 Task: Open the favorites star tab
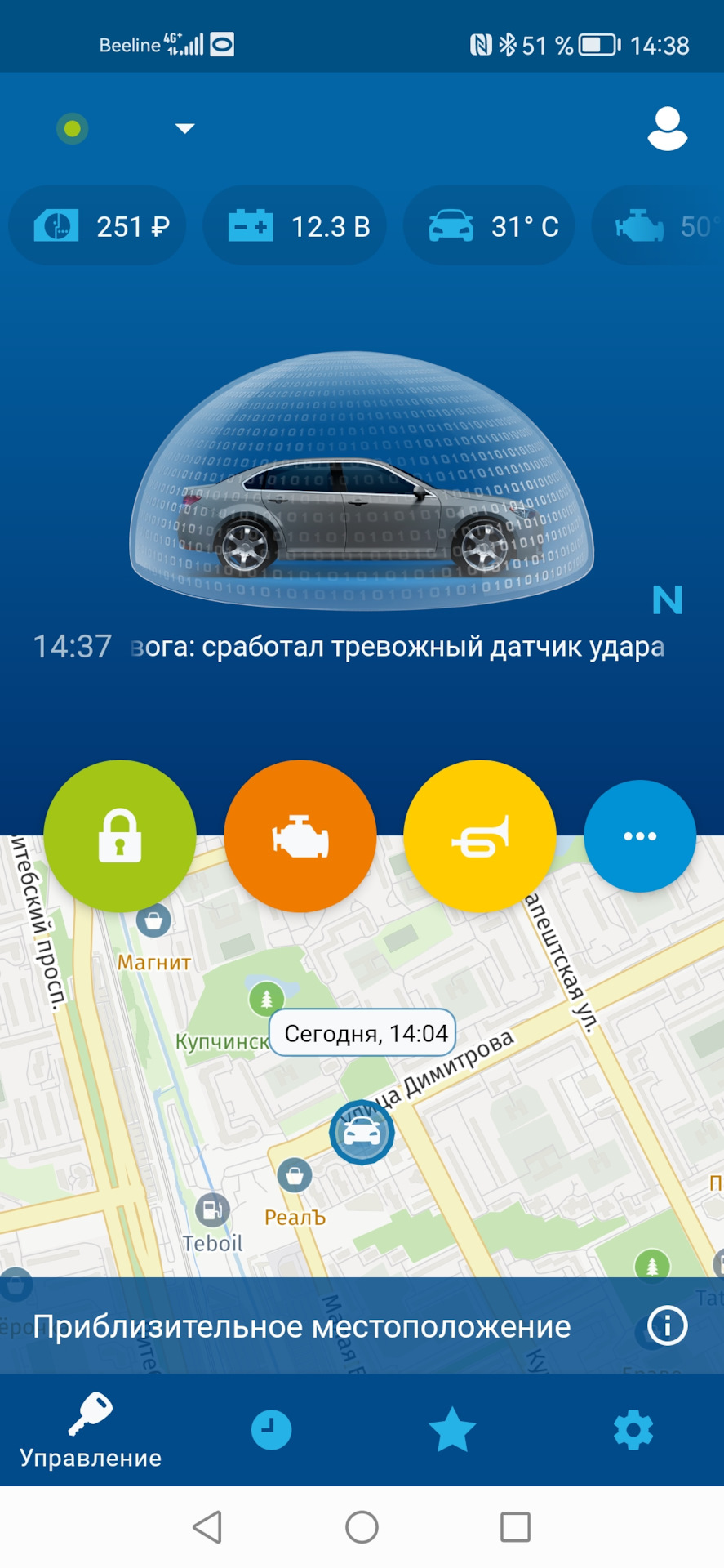451,1430
